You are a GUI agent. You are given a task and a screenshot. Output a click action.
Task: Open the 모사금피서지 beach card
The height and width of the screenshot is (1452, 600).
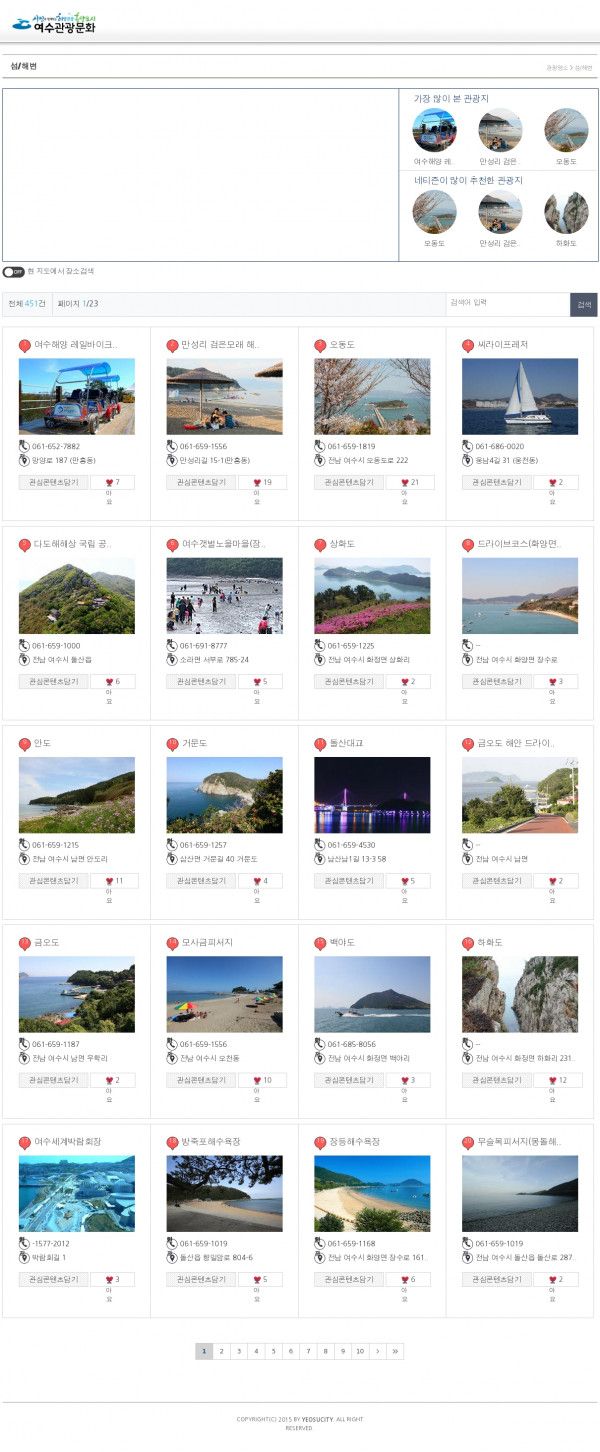[224, 993]
